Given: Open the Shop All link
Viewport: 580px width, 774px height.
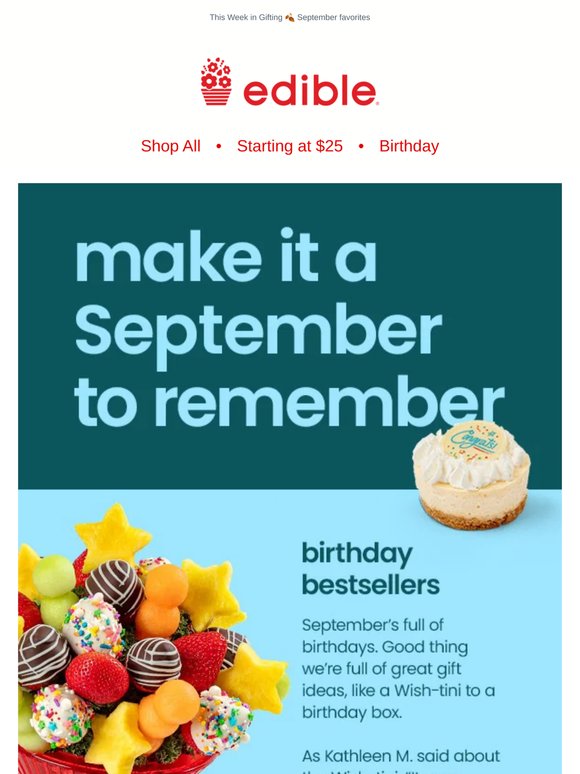Looking at the screenshot, I should (170, 146).
